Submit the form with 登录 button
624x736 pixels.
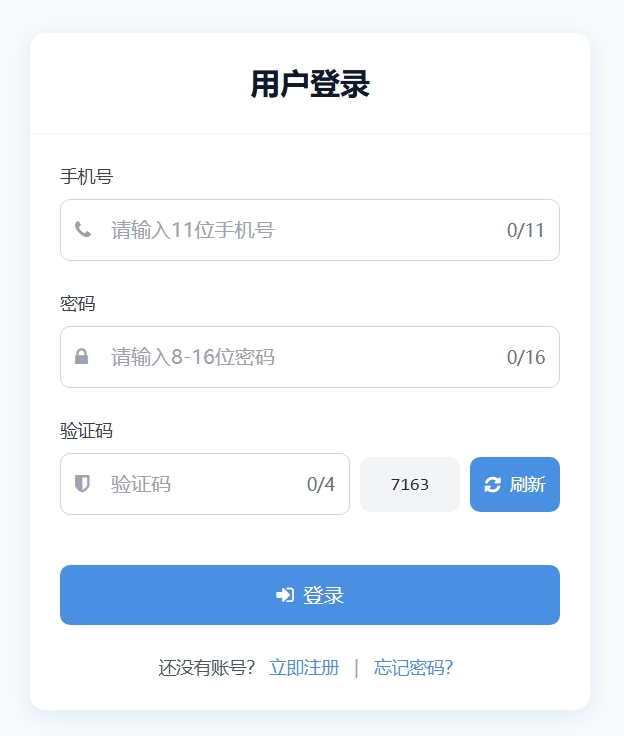click(x=310, y=595)
